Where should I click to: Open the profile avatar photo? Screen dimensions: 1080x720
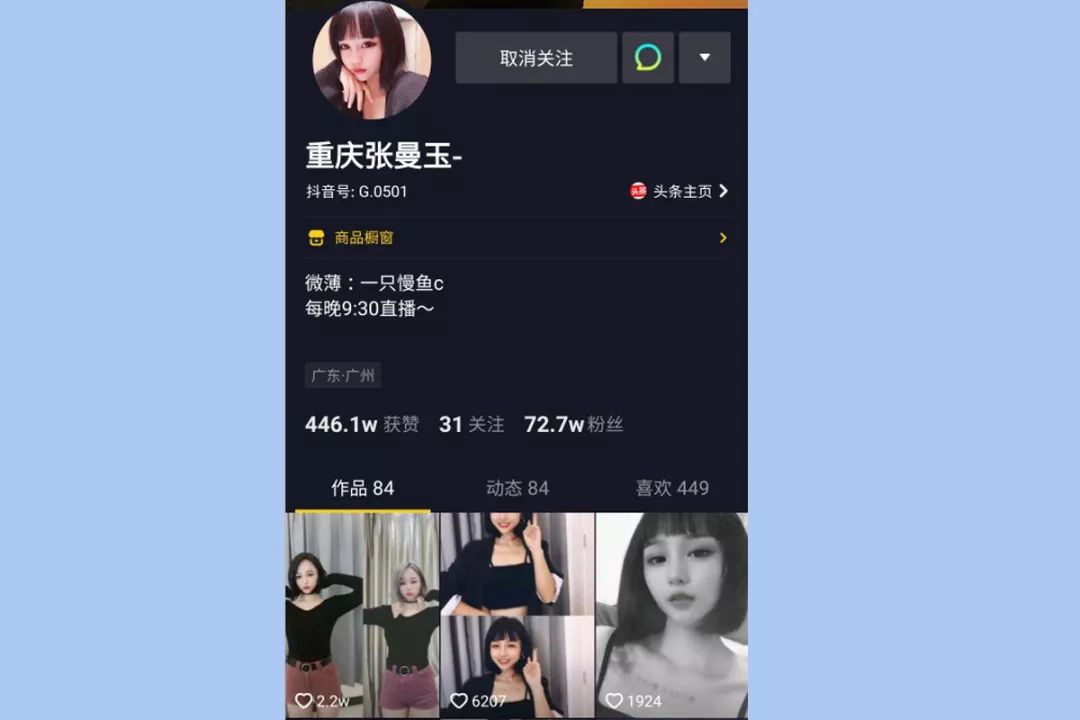coord(372,60)
